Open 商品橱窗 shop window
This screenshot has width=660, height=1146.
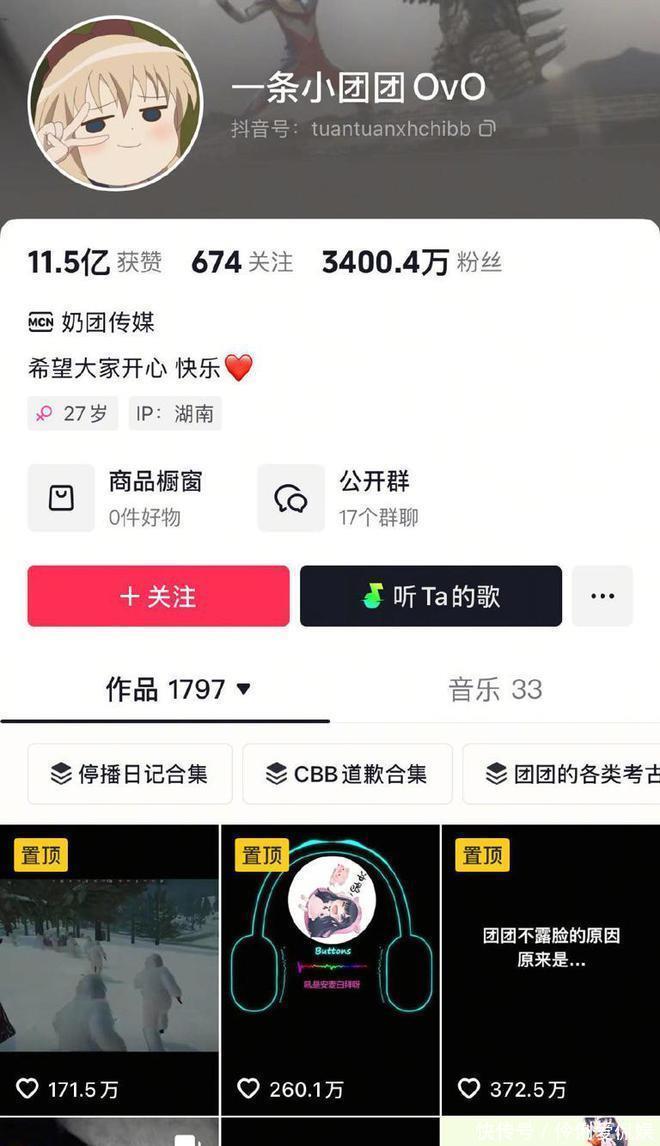pyautogui.click(x=118, y=497)
